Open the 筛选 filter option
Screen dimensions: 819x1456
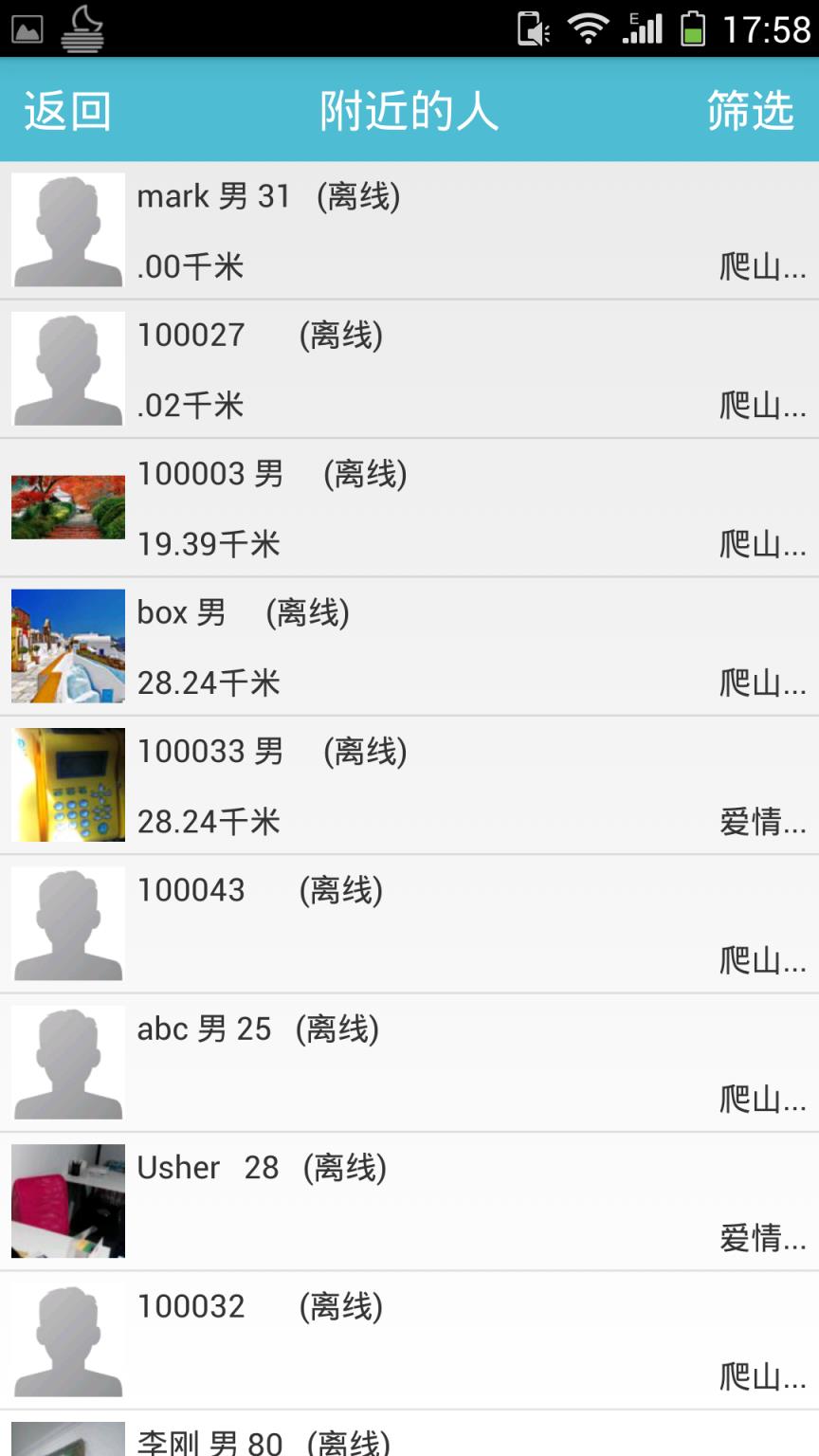pos(750,112)
